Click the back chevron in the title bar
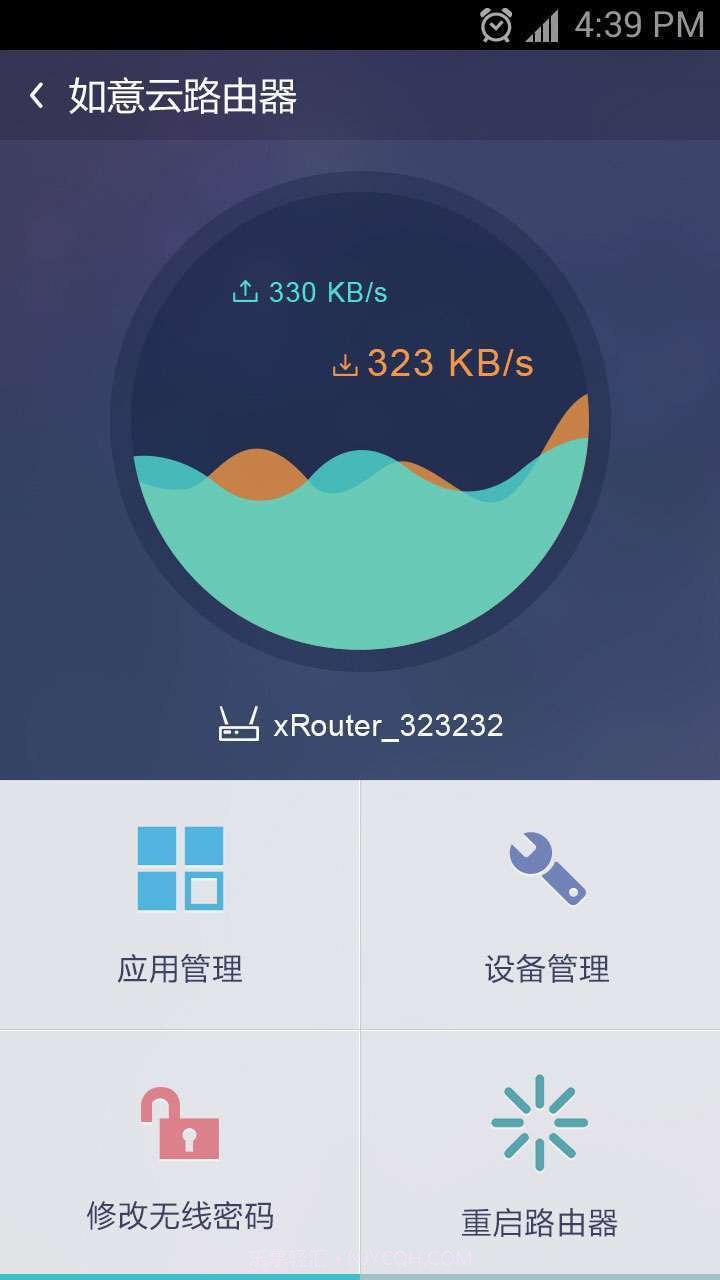720x1280 pixels. tap(36, 97)
